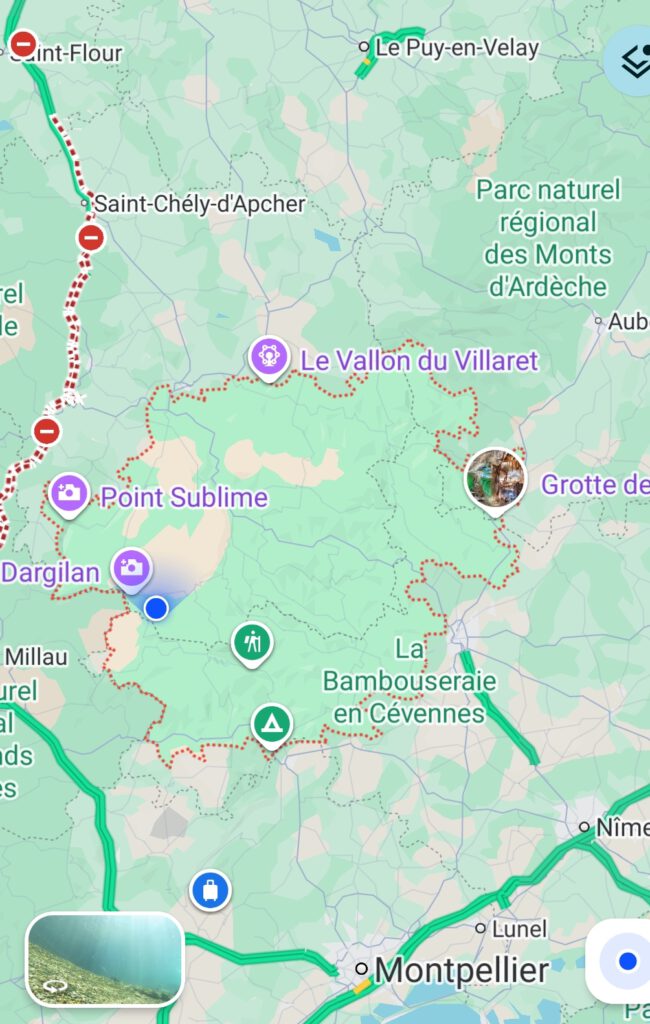This screenshot has height=1024, width=650.
Task: Open the Point Sublime camera pin
Action: (x=69, y=492)
